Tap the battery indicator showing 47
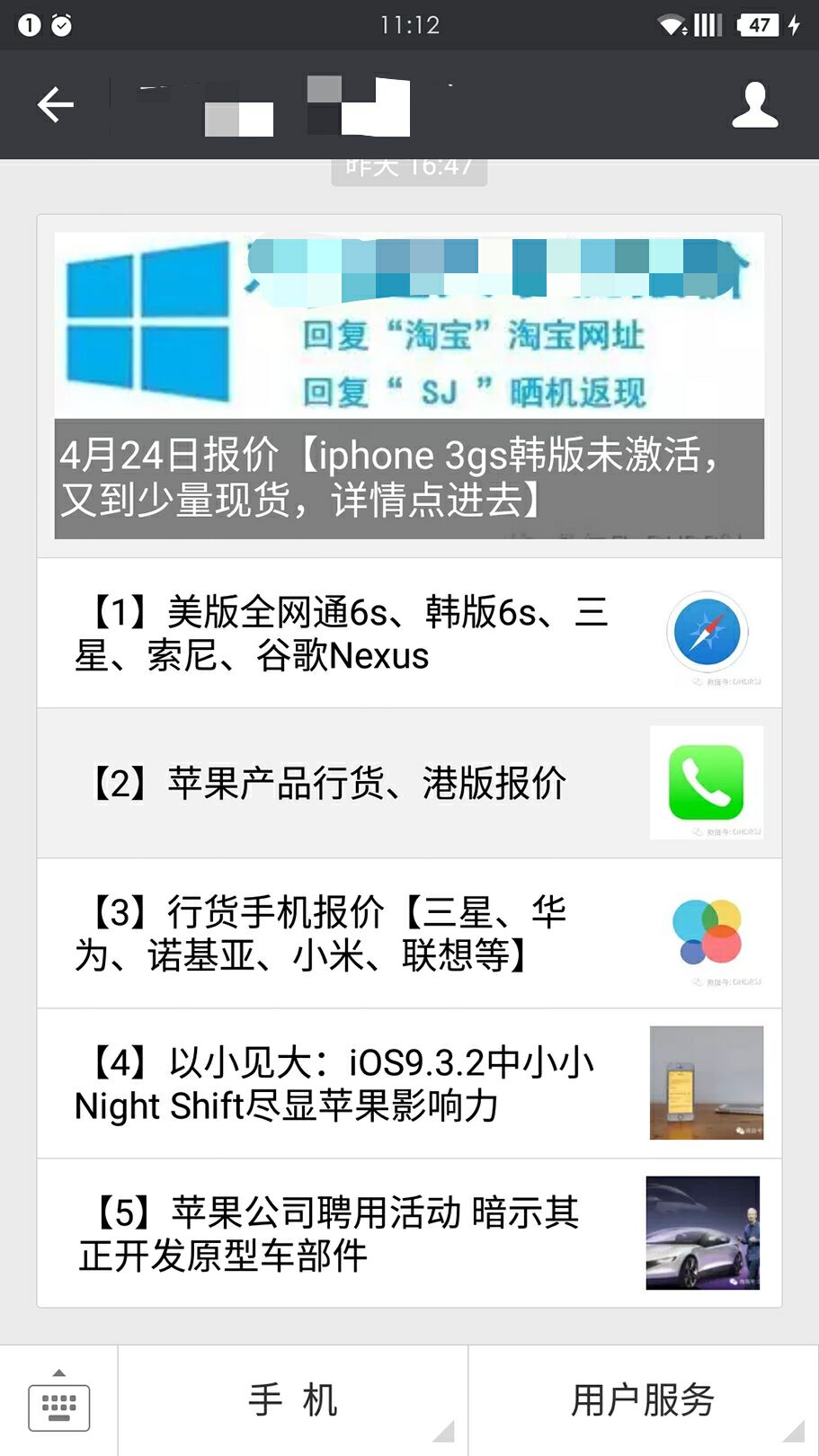The image size is (819, 1456). (761, 24)
